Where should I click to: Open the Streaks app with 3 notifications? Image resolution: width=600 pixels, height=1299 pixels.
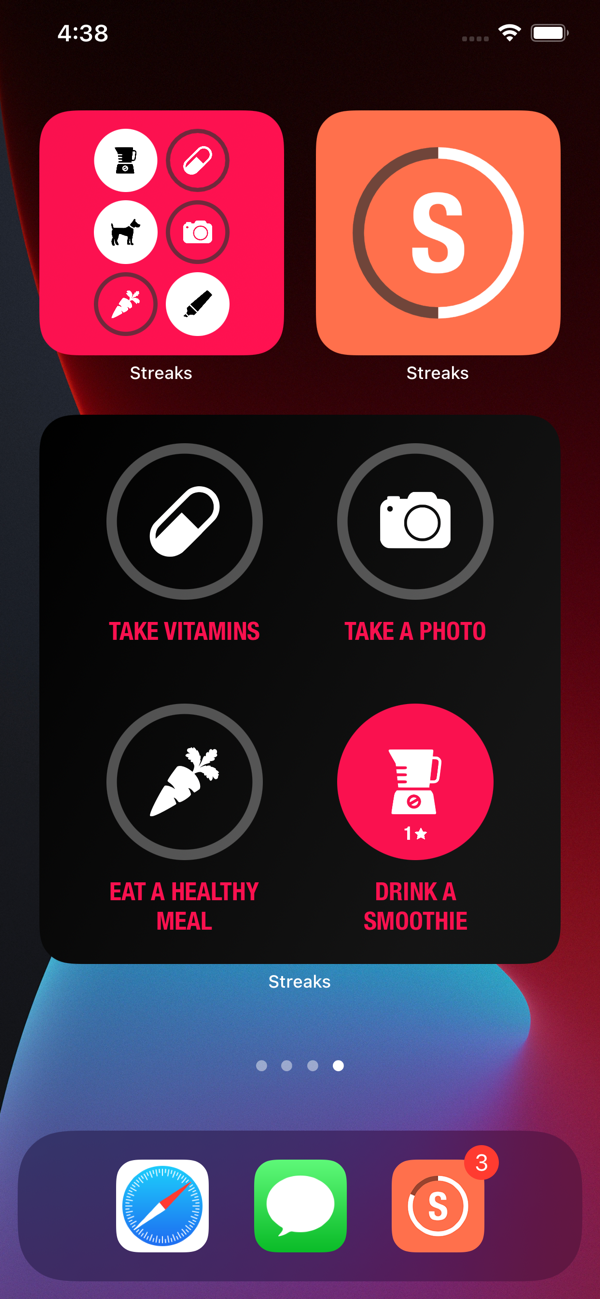click(x=438, y=1205)
